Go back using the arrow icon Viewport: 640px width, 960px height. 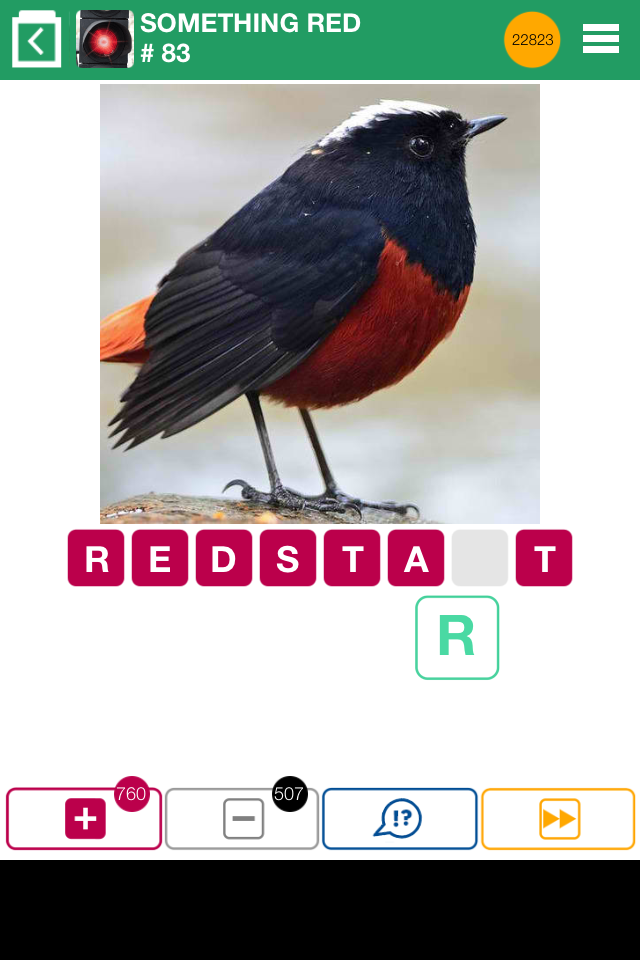[37, 40]
